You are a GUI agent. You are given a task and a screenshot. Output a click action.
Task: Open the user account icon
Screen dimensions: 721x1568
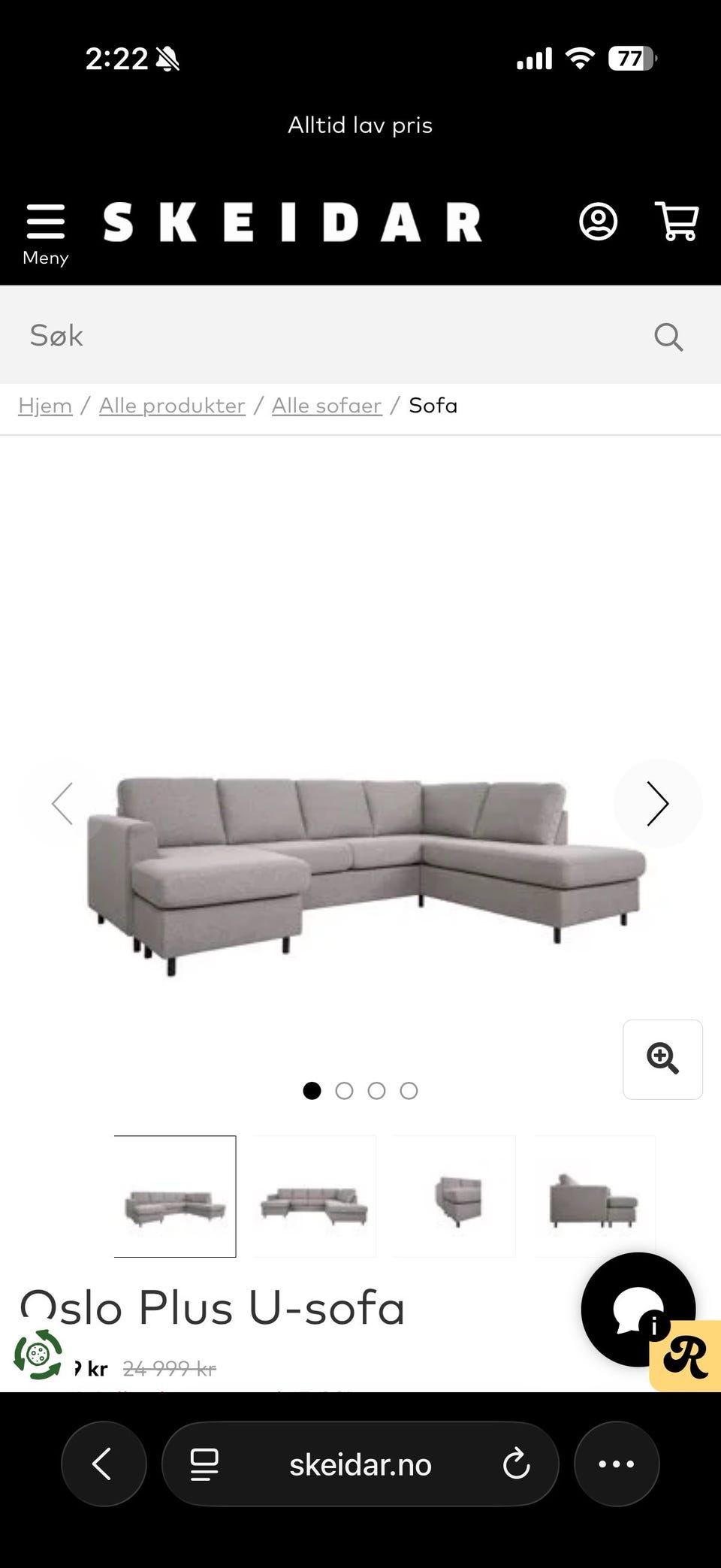pyautogui.click(x=598, y=222)
